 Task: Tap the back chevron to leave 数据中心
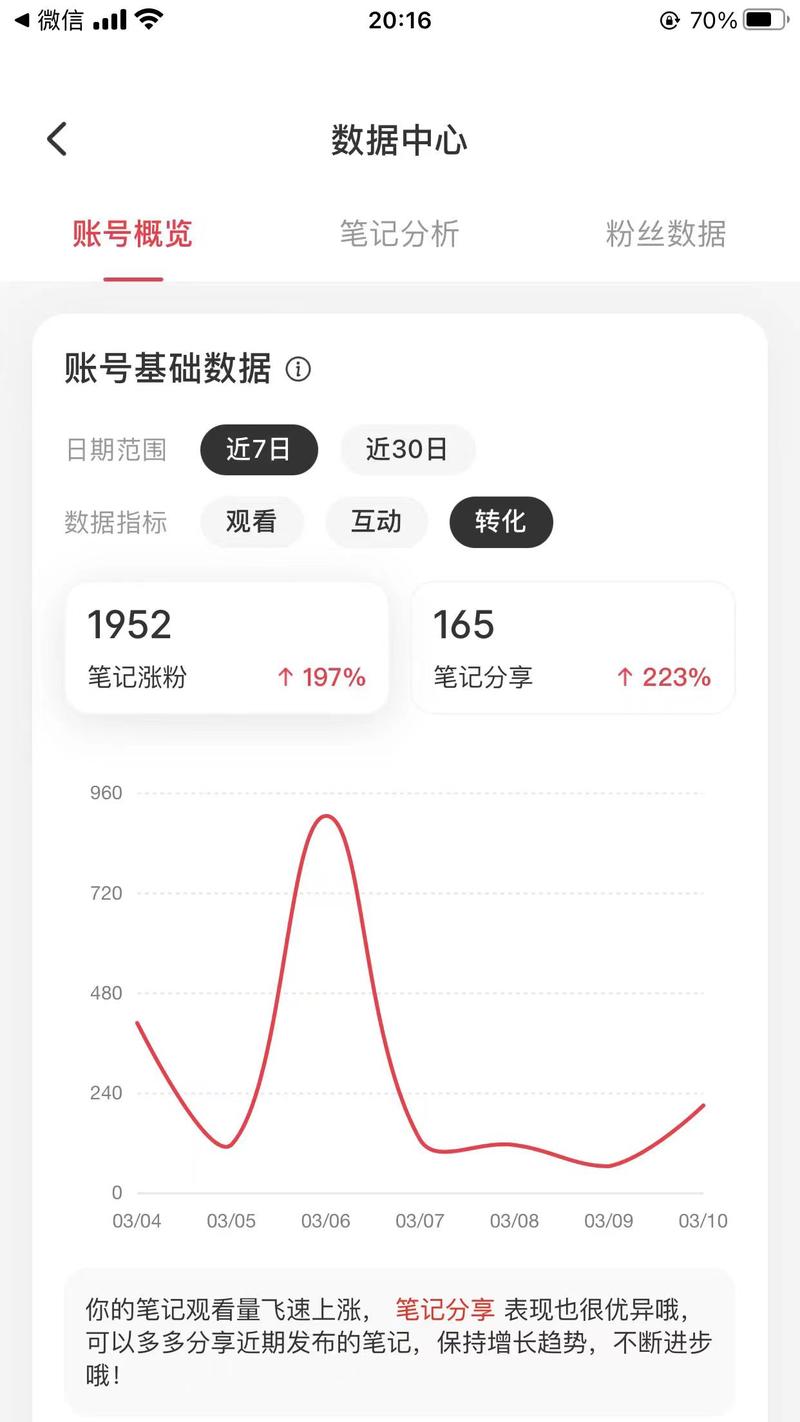(x=56, y=138)
